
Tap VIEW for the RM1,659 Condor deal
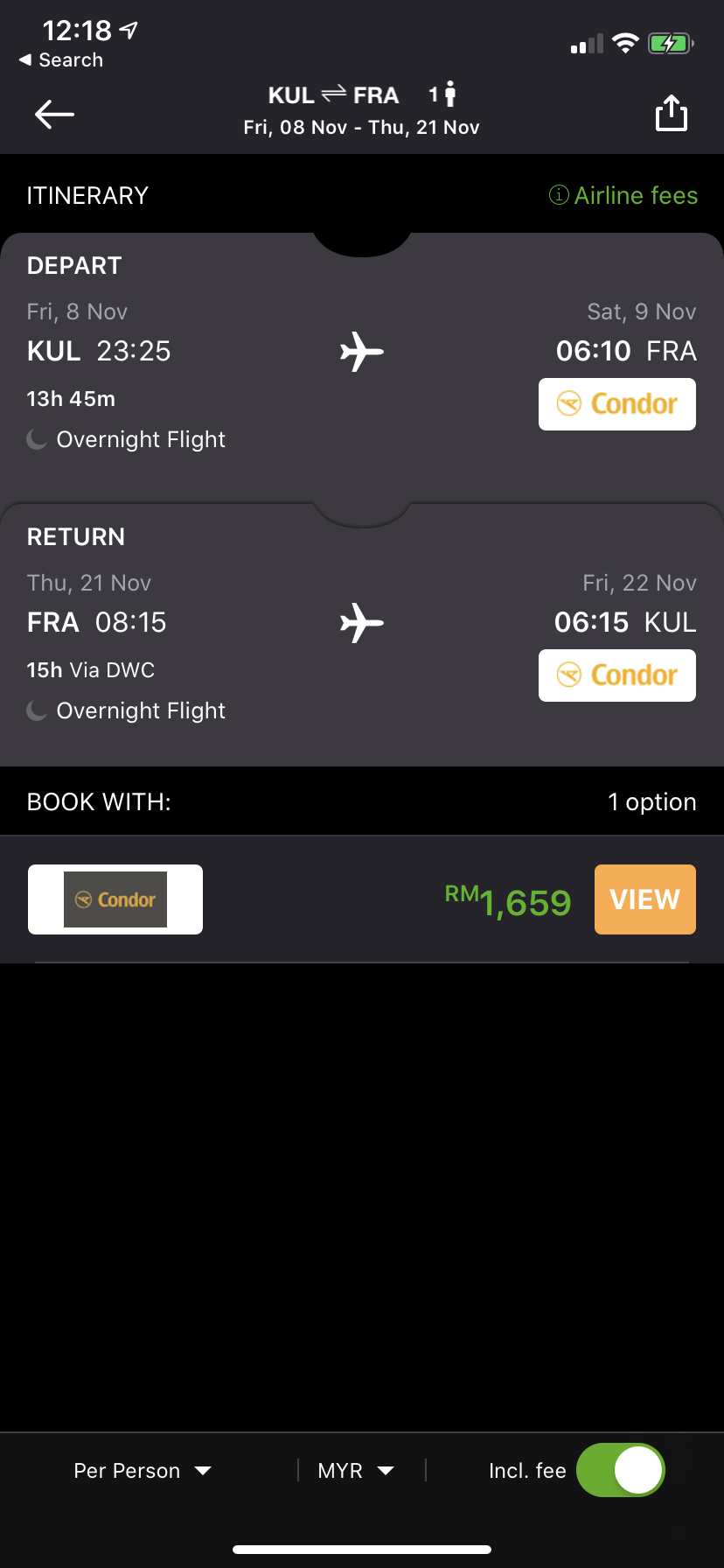(x=645, y=899)
